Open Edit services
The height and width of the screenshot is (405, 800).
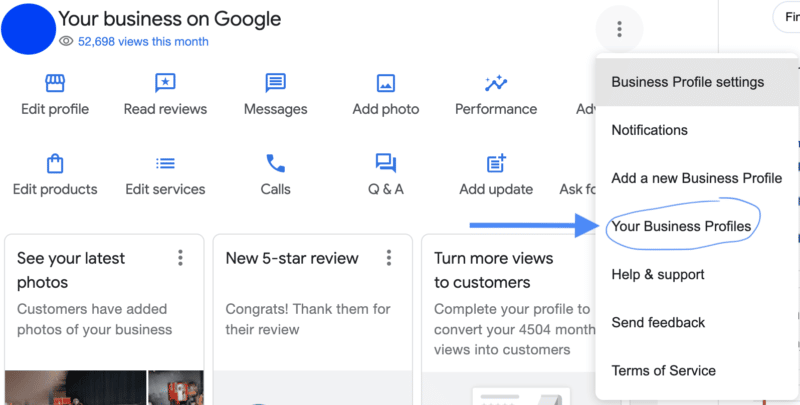(165, 175)
